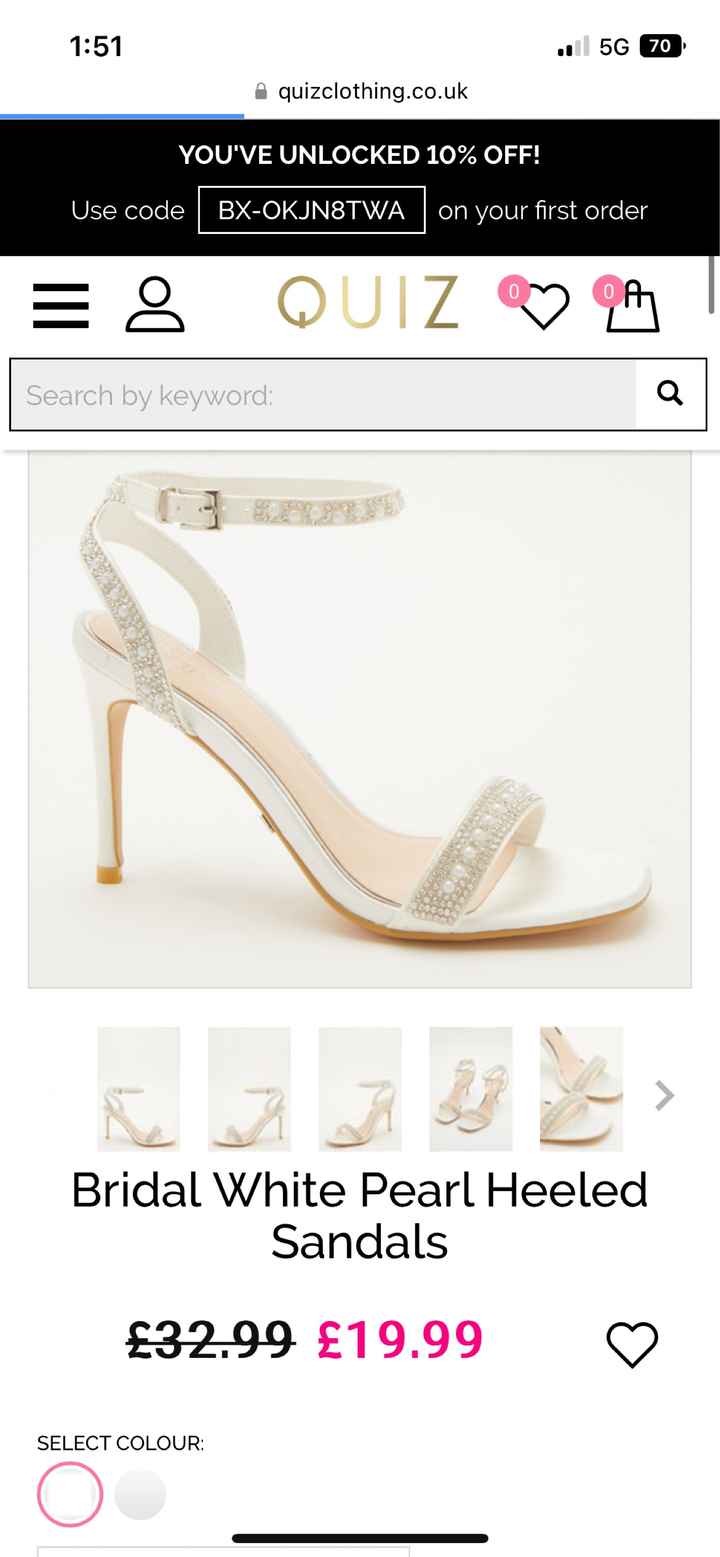The height and width of the screenshot is (1557, 720).
Task: Click the SELECT COLOUR label section
Action: [119, 1443]
